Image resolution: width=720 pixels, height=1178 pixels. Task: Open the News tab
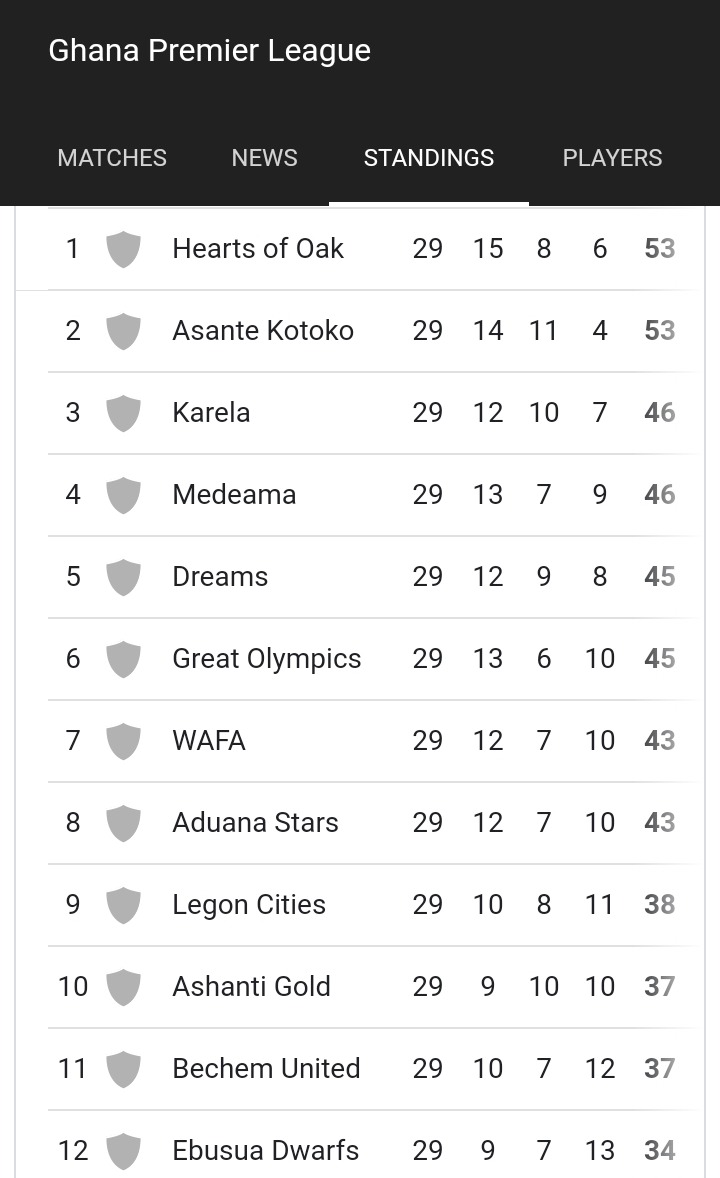[265, 158]
